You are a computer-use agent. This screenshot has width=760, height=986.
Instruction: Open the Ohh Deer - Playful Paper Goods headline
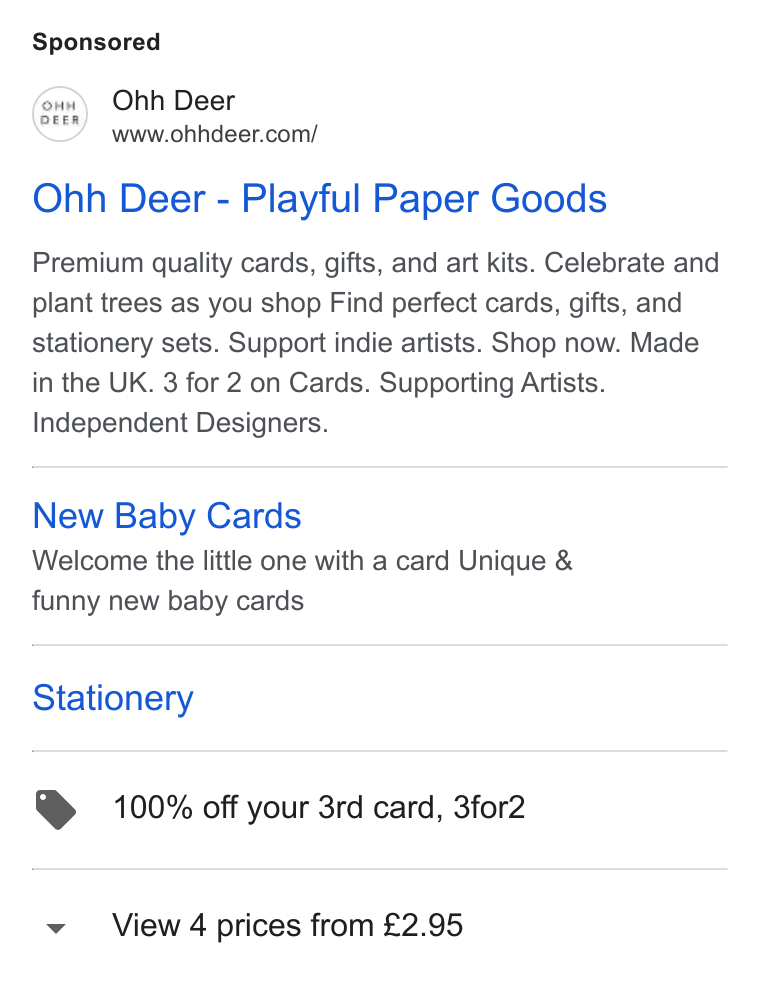pos(319,199)
